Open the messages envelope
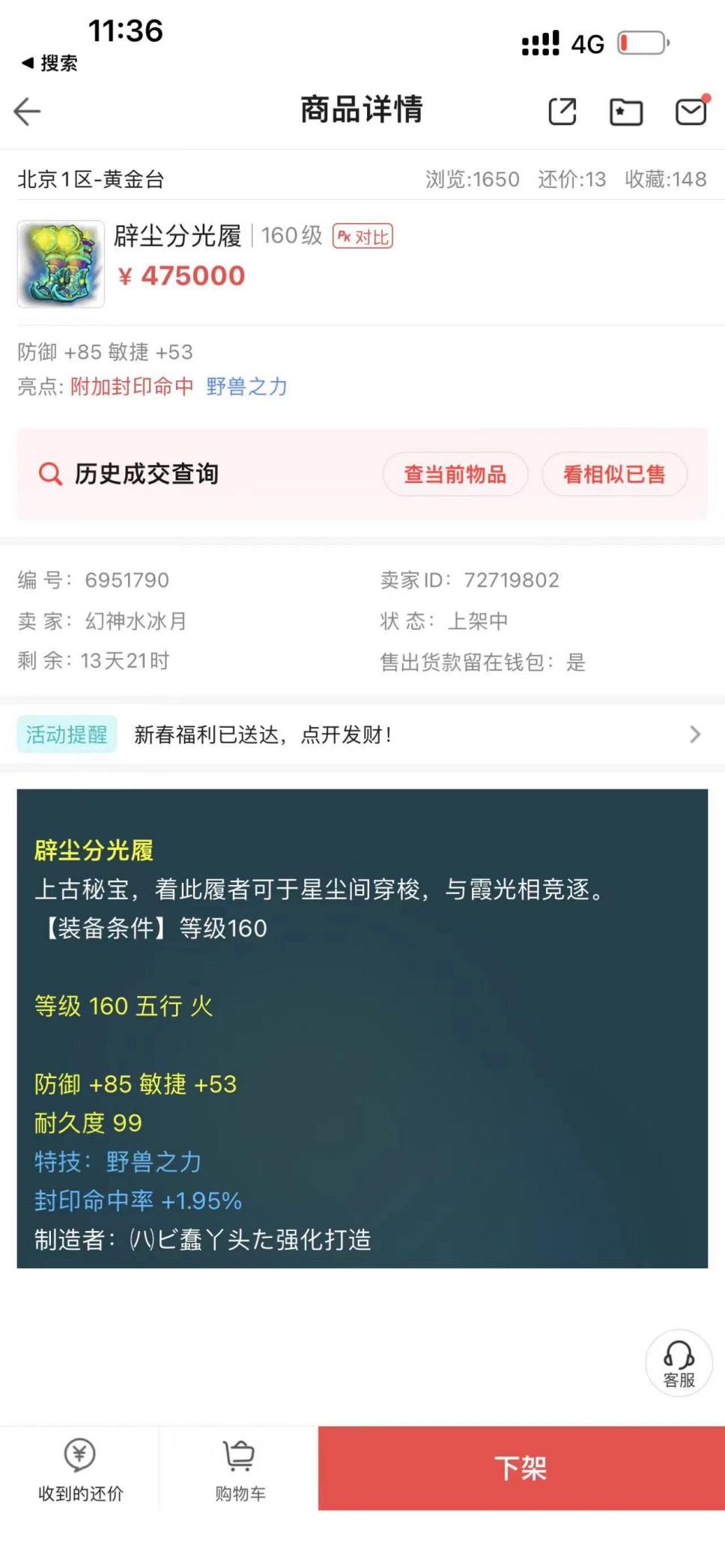This screenshot has height=1568, width=725. [691, 111]
